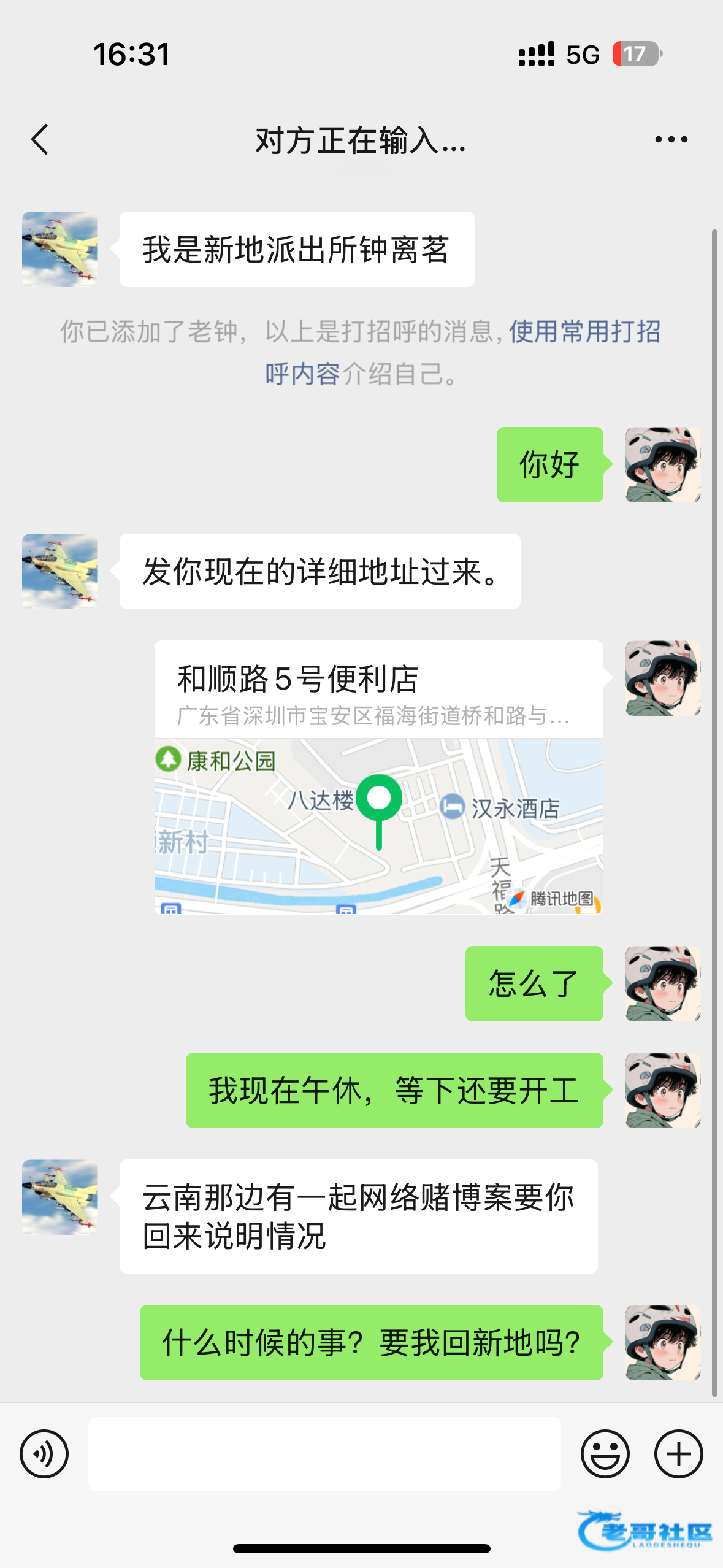This screenshot has width=723, height=1568.
Task: Open the emoji sticker panel
Action: coord(605,1454)
